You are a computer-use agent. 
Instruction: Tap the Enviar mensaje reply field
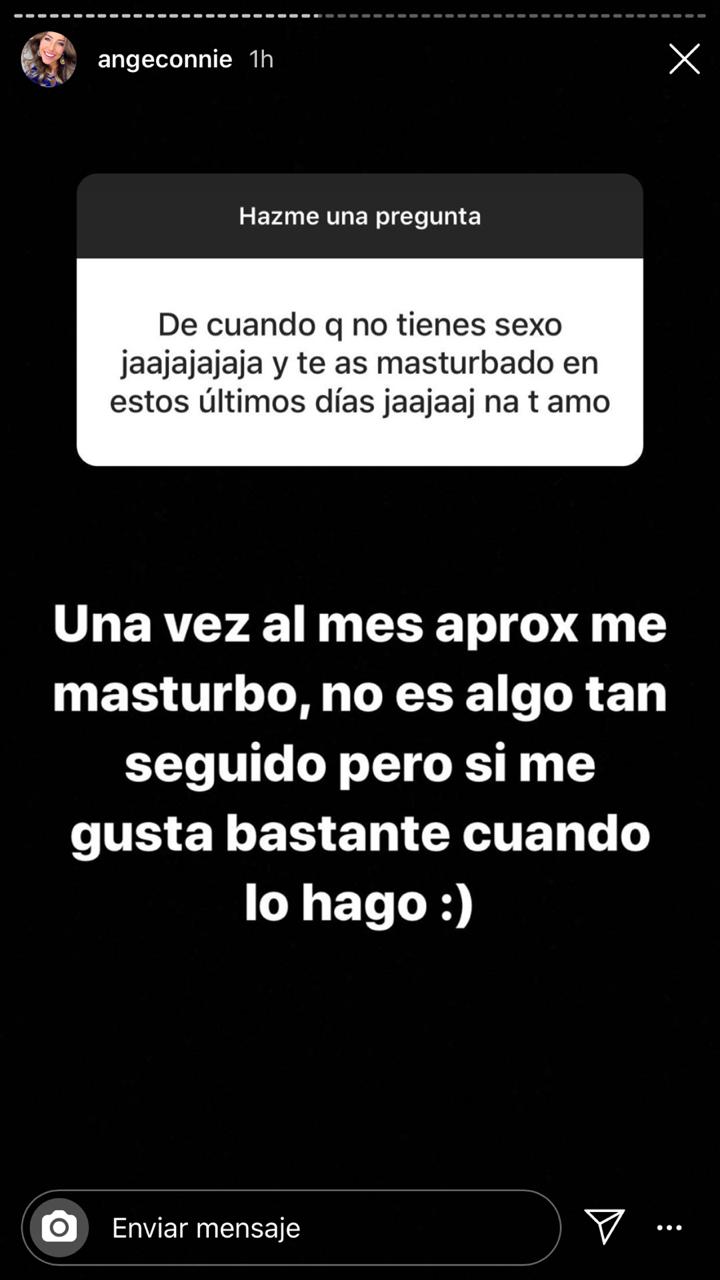320,1227
